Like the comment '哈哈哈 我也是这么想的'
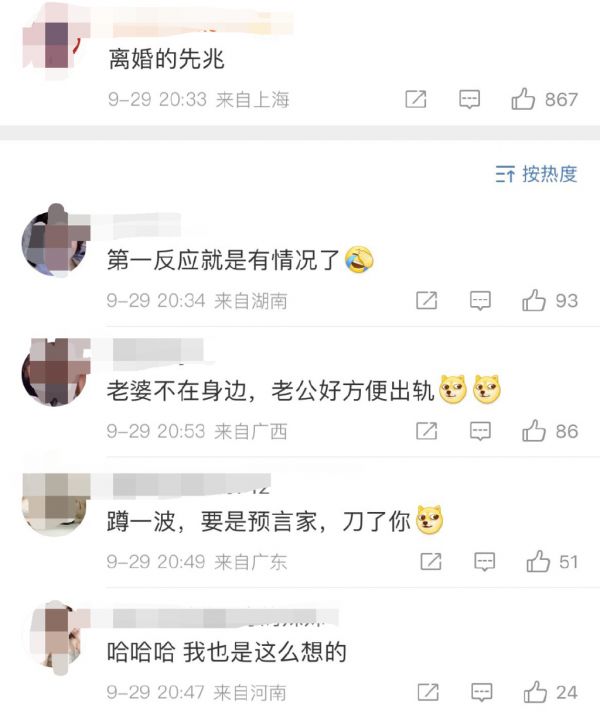The width and height of the screenshot is (600, 718). [535, 691]
